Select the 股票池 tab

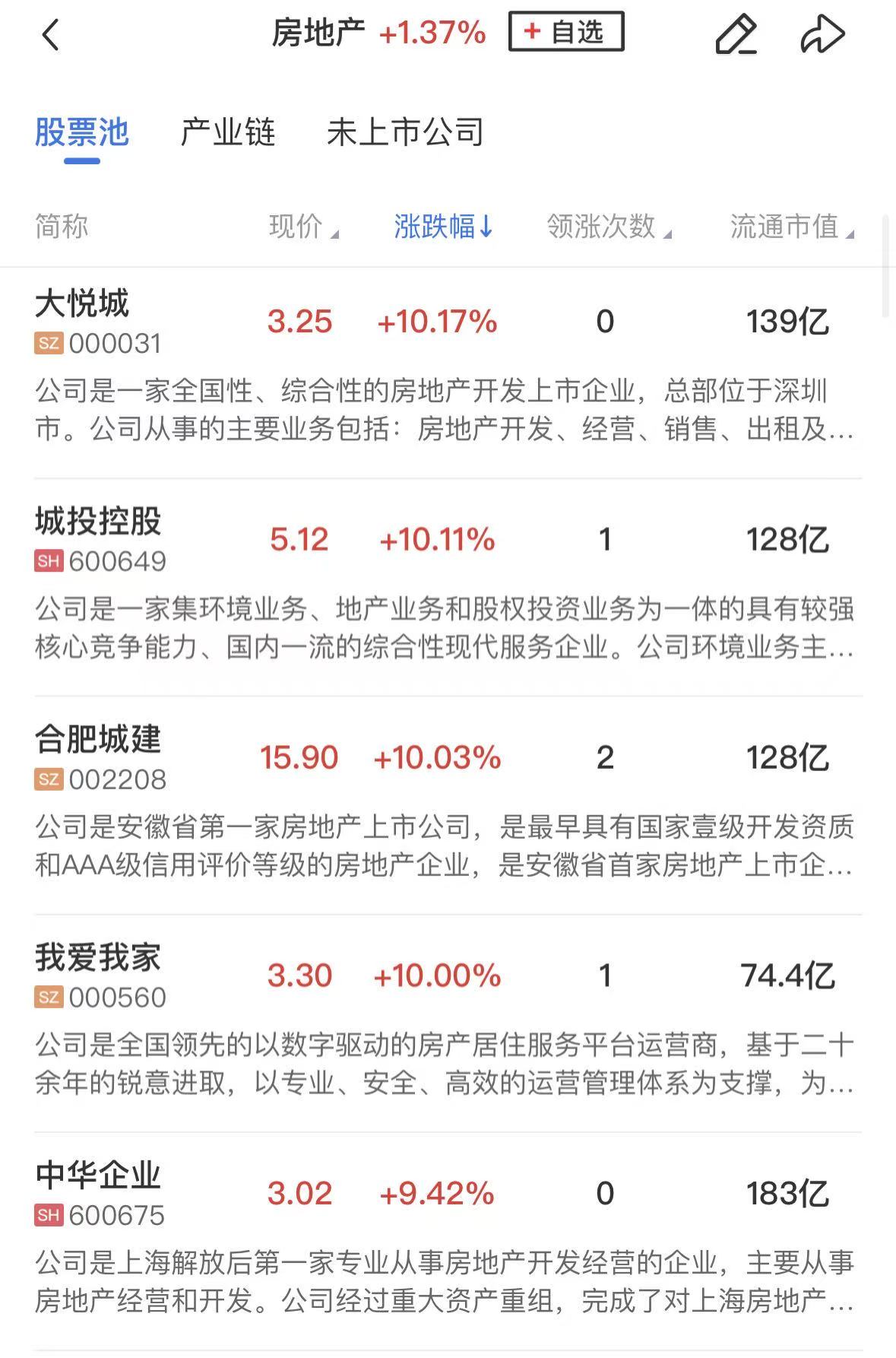click(x=81, y=133)
